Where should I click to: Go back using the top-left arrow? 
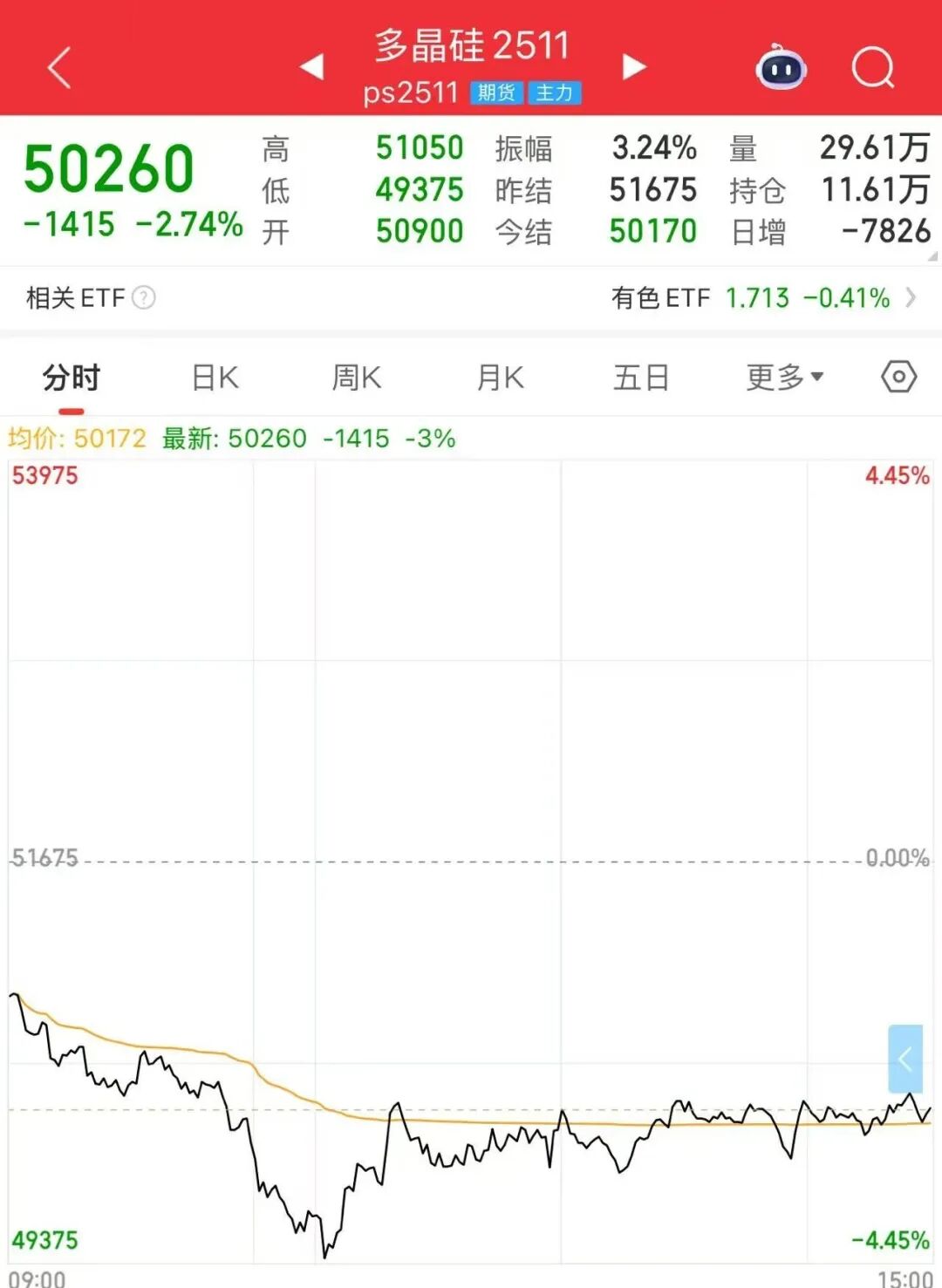59,68
